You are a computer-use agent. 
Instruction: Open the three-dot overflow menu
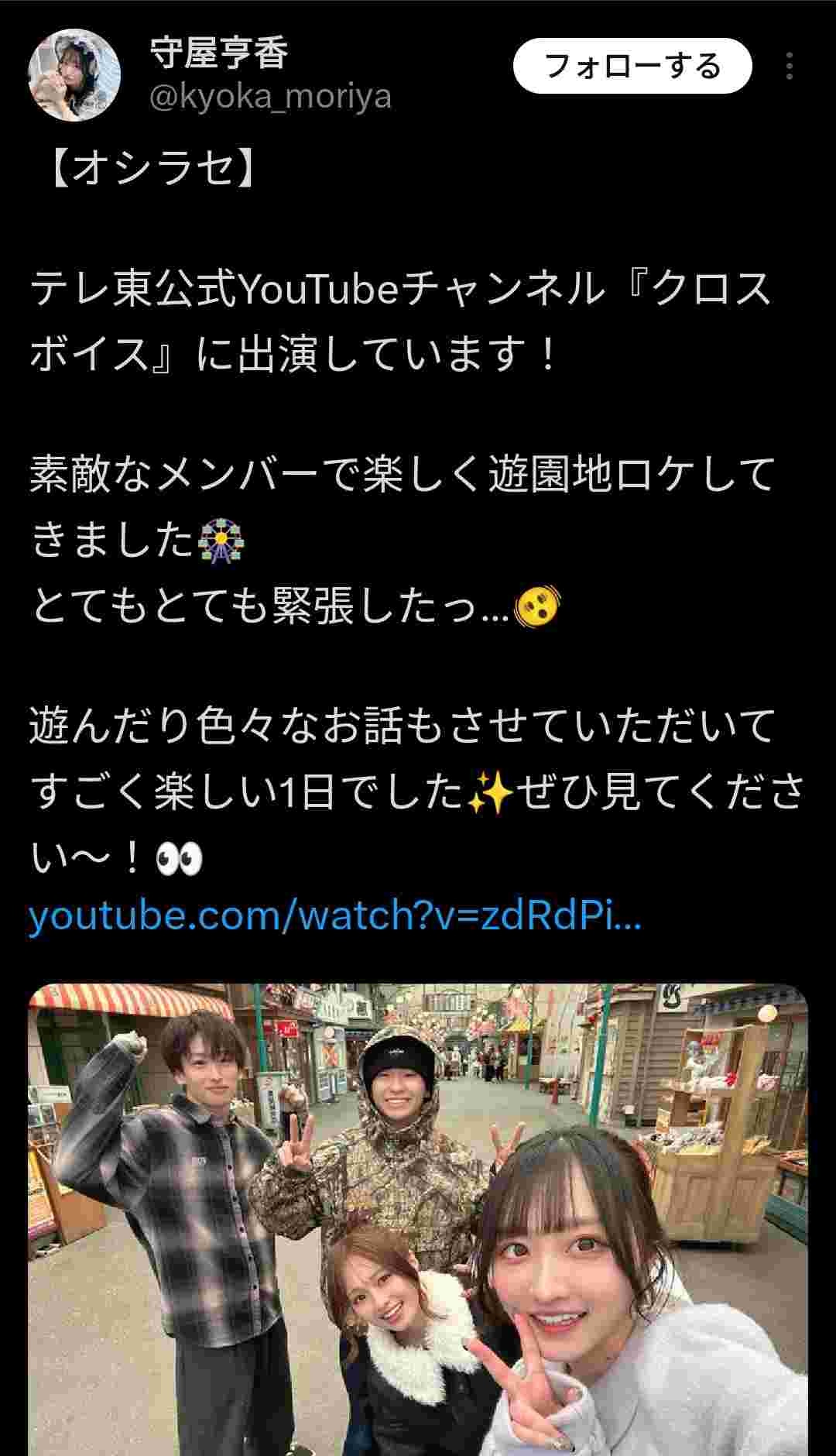coord(789,67)
